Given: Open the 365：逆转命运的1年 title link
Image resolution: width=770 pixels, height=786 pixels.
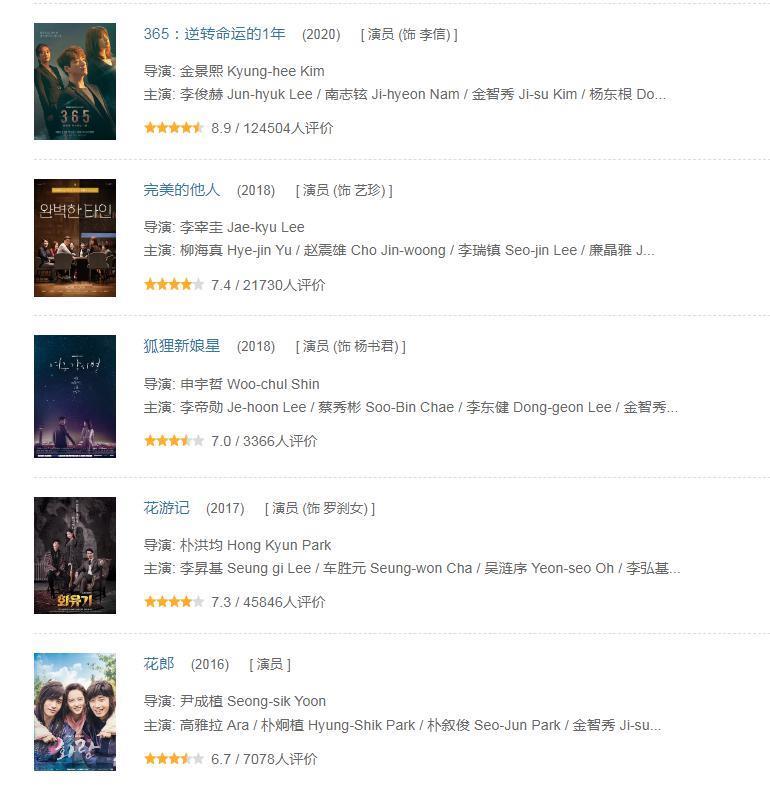Looking at the screenshot, I should click(214, 34).
